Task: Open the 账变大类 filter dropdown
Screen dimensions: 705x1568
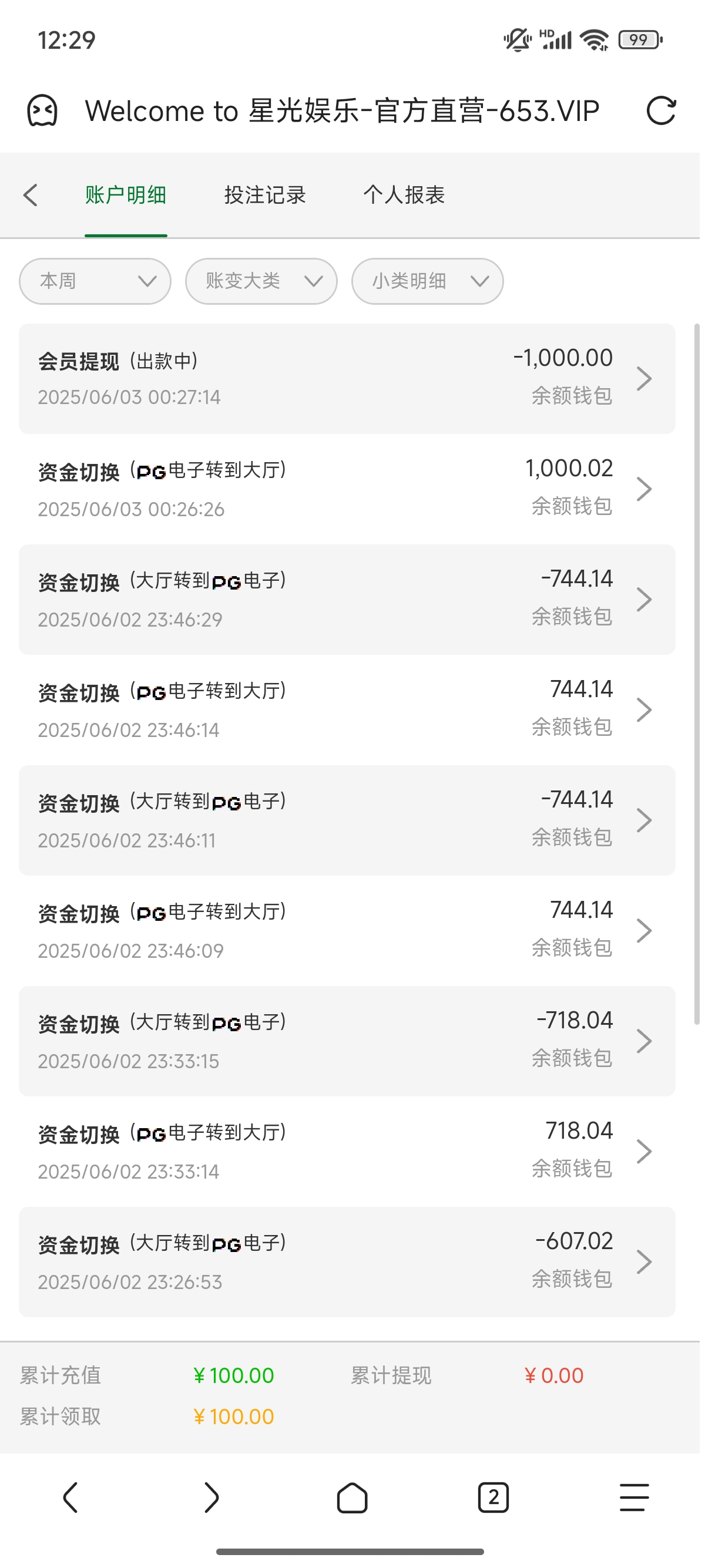Action: [x=261, y=281]
